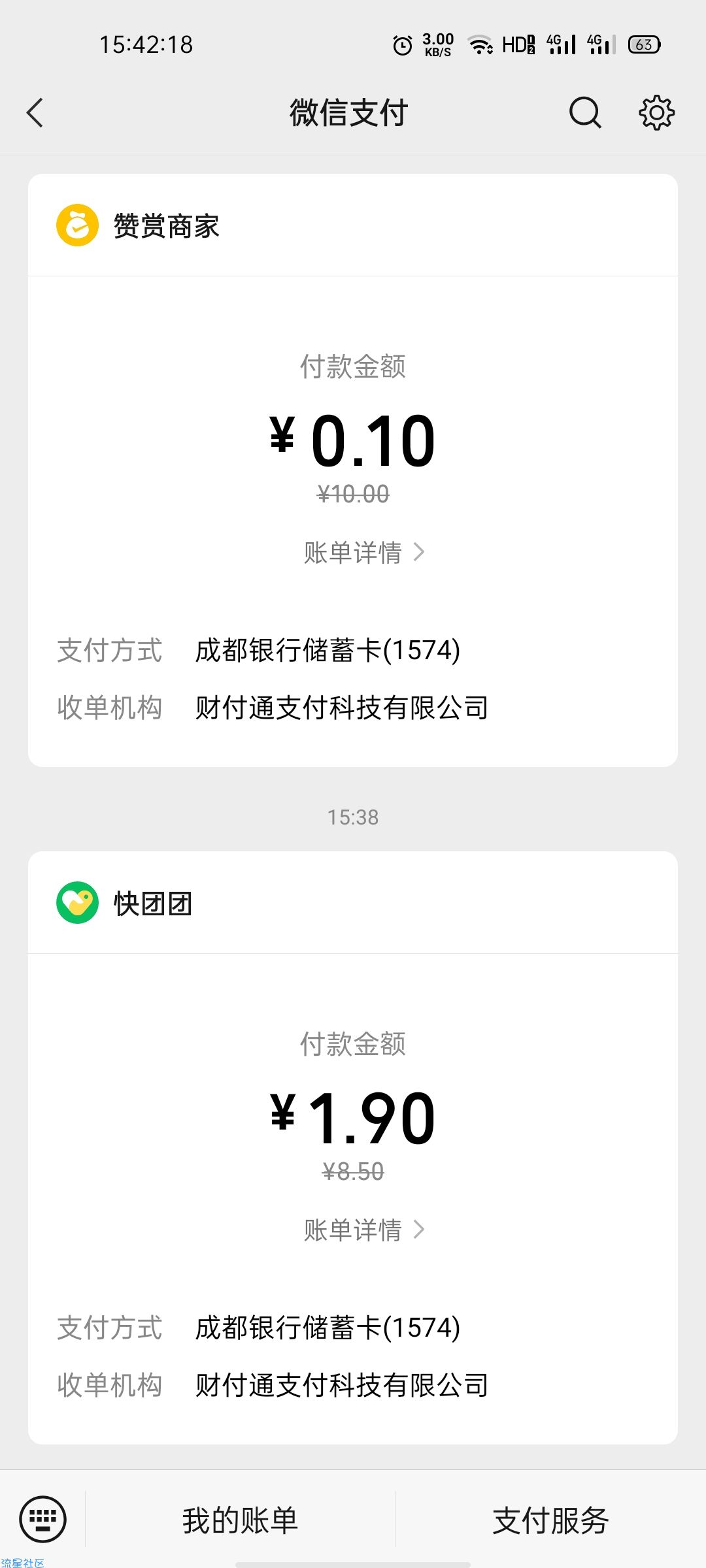The width and height of the screenshot is (706, 1568).
Task: Open the 赞赏商家 merchant header
Action: tap(353, 225)
